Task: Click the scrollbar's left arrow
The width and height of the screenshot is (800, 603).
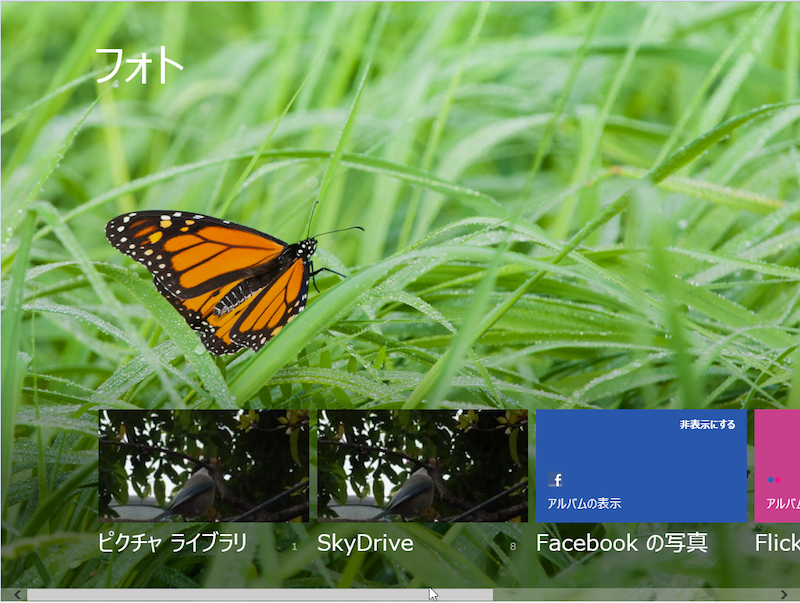Action: (x=16, y=595)
